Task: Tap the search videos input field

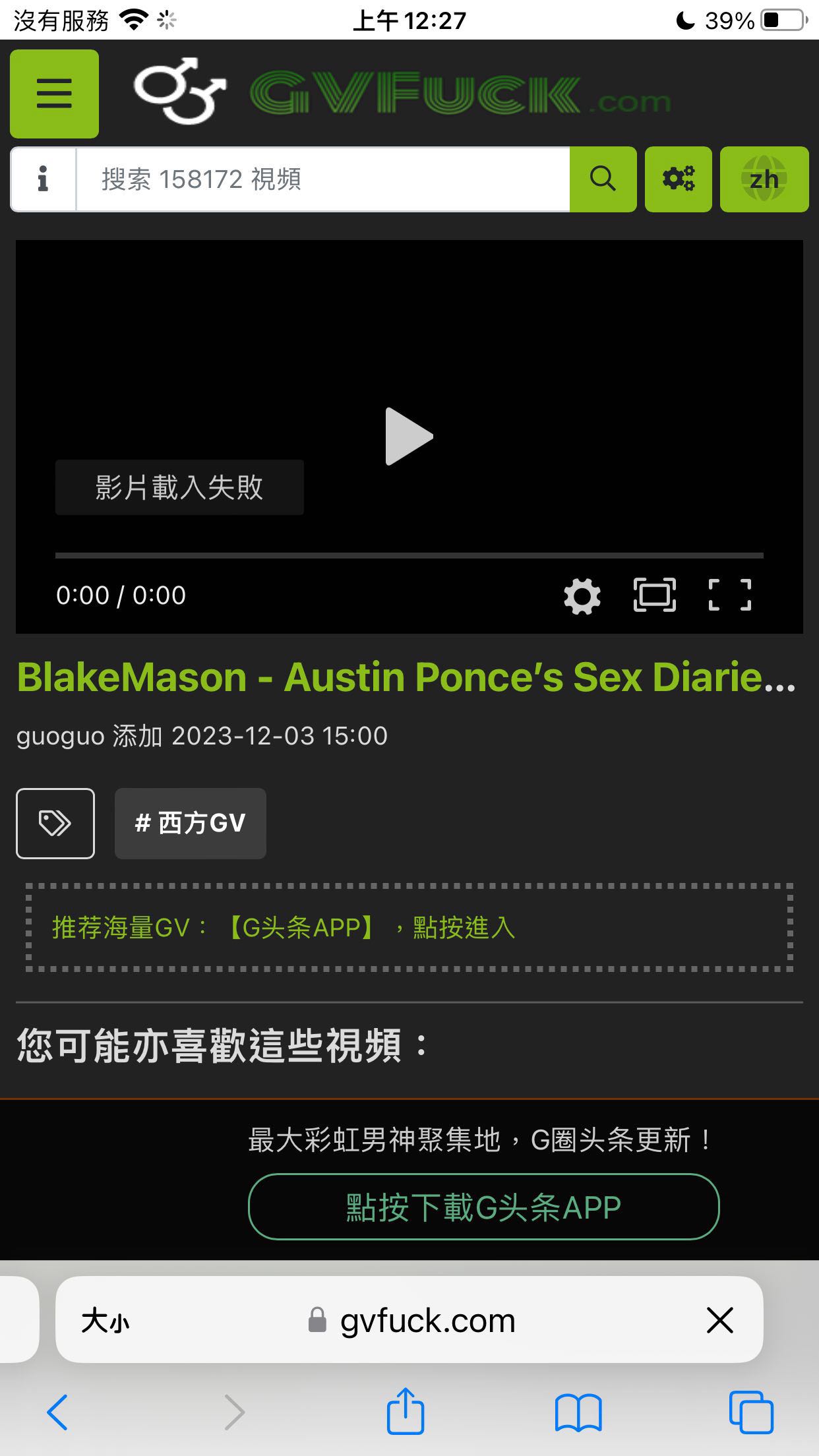Action: click(323, 179)
